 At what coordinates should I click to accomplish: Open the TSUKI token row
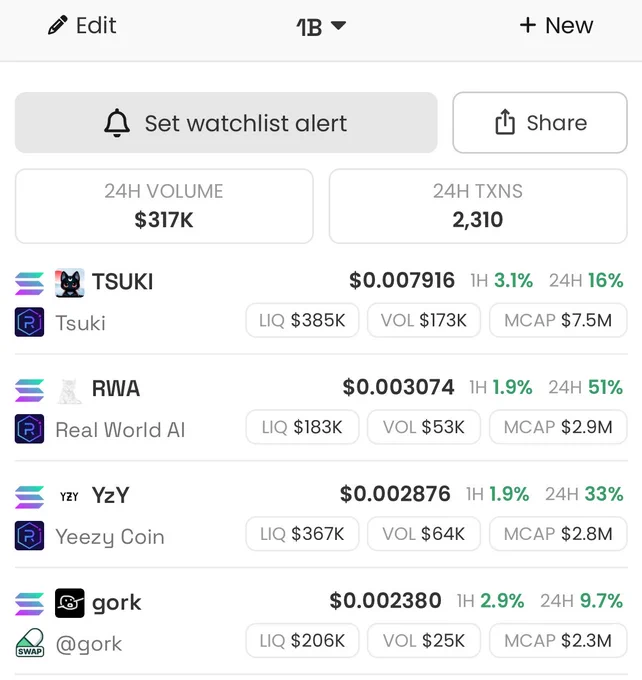(321, 302)
